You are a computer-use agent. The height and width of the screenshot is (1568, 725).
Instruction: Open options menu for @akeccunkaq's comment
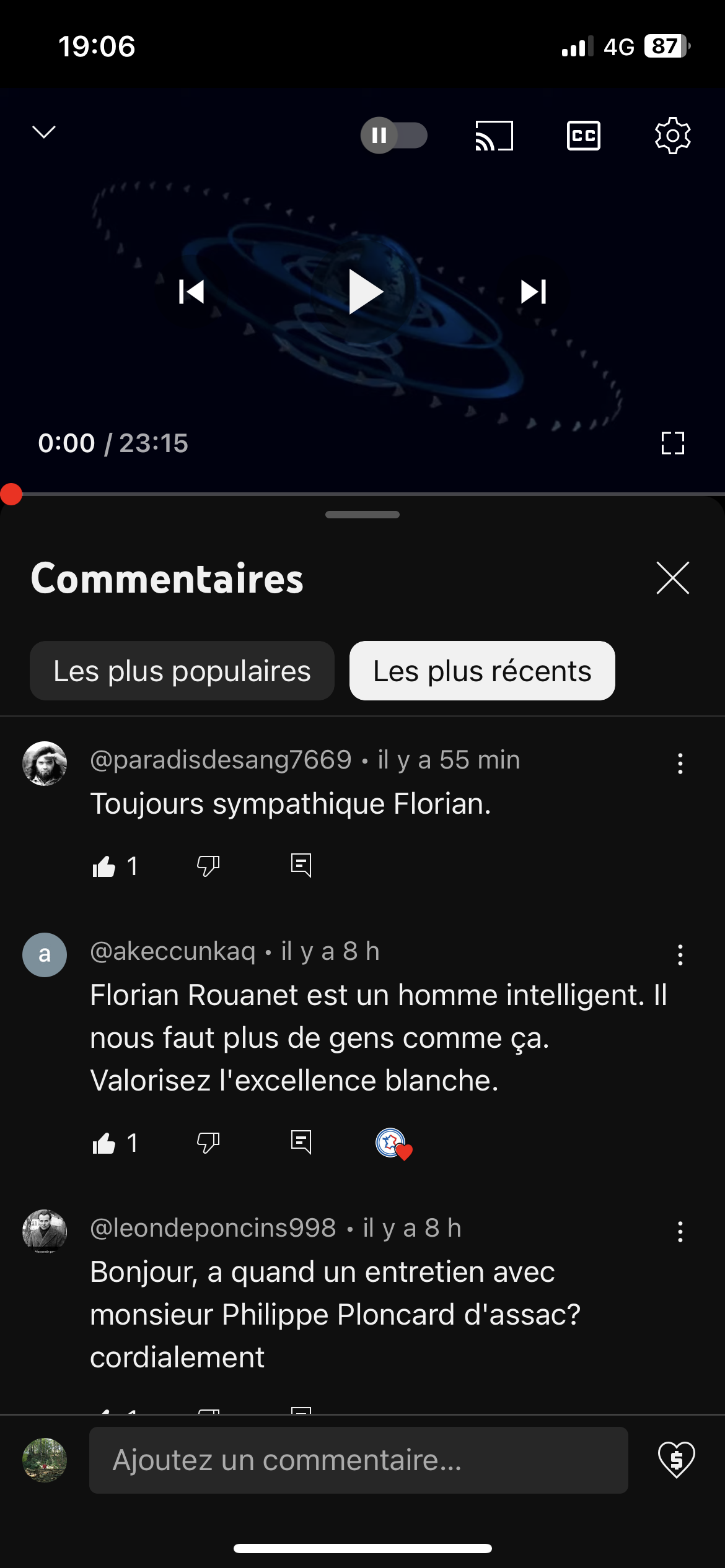click(680, 955)
